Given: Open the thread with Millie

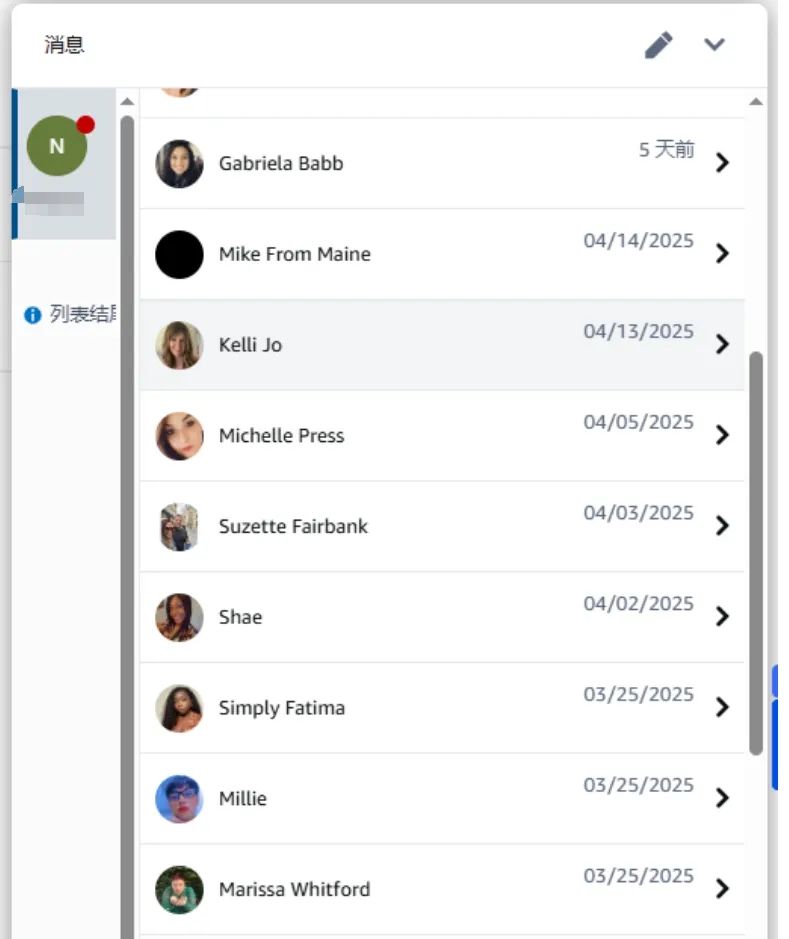Looking at the screenshot, I should coord(440,799).
